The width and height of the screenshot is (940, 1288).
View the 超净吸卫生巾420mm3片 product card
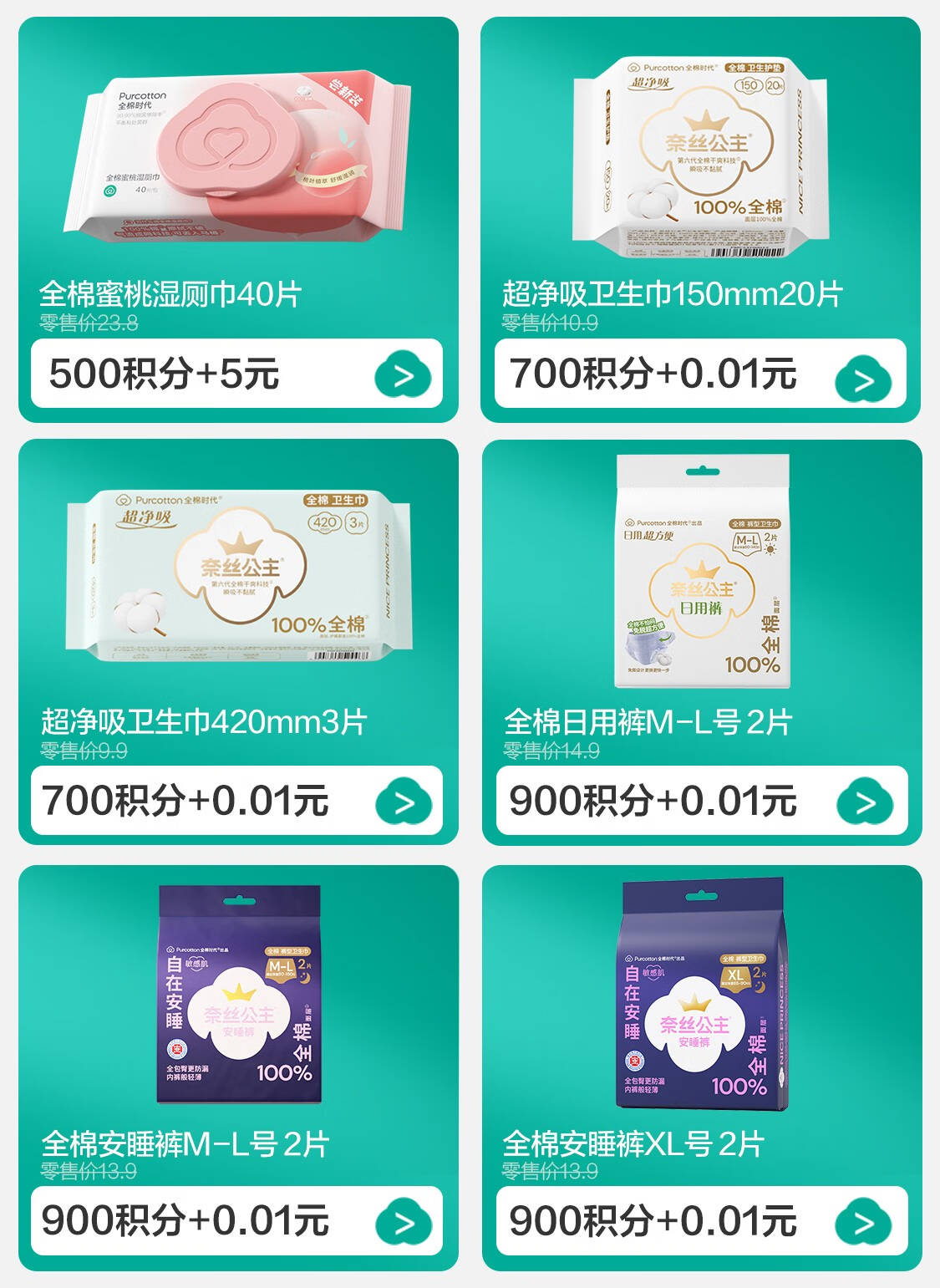(238, 577)
